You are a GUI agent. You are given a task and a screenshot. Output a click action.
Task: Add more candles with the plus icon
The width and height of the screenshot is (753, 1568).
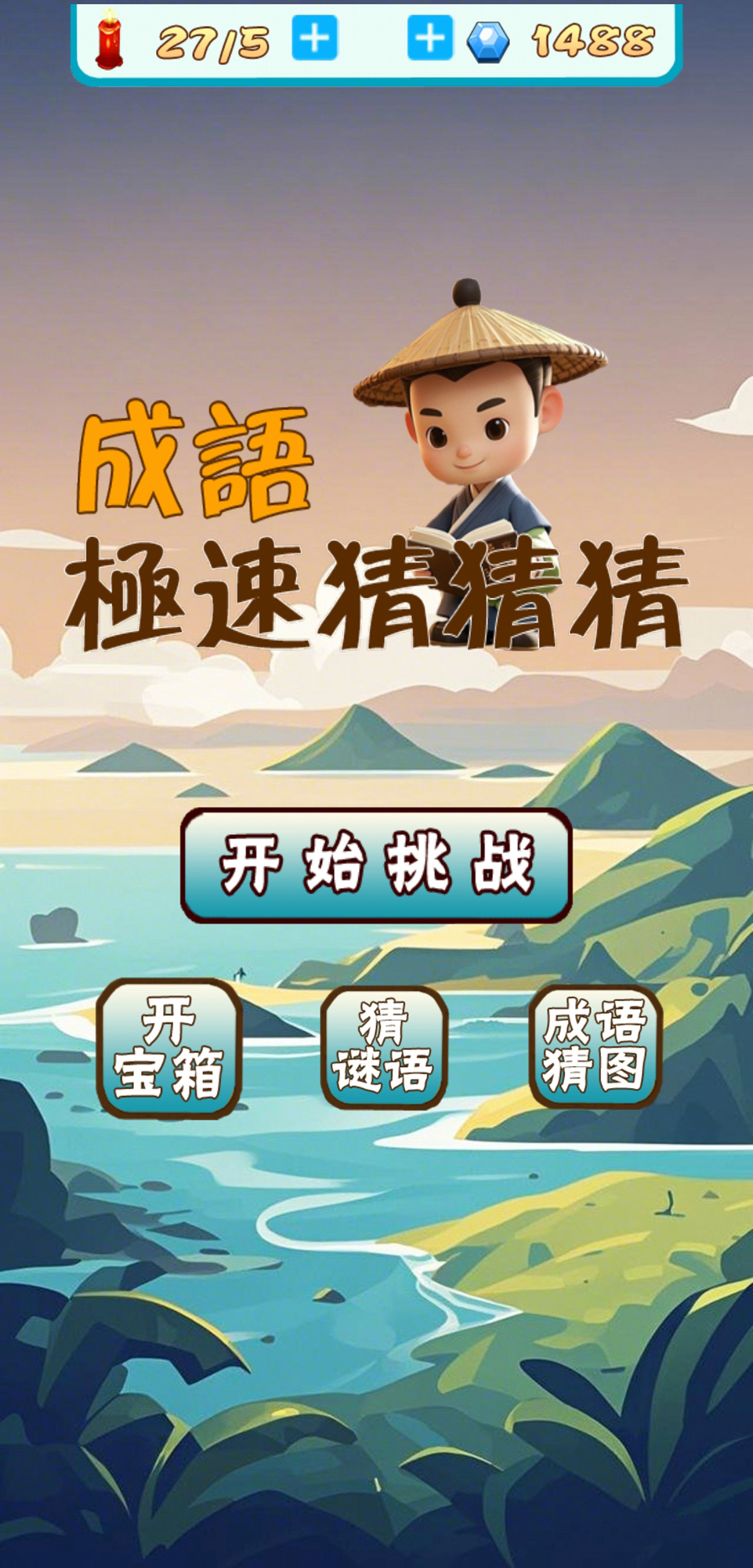coord(314,38)
